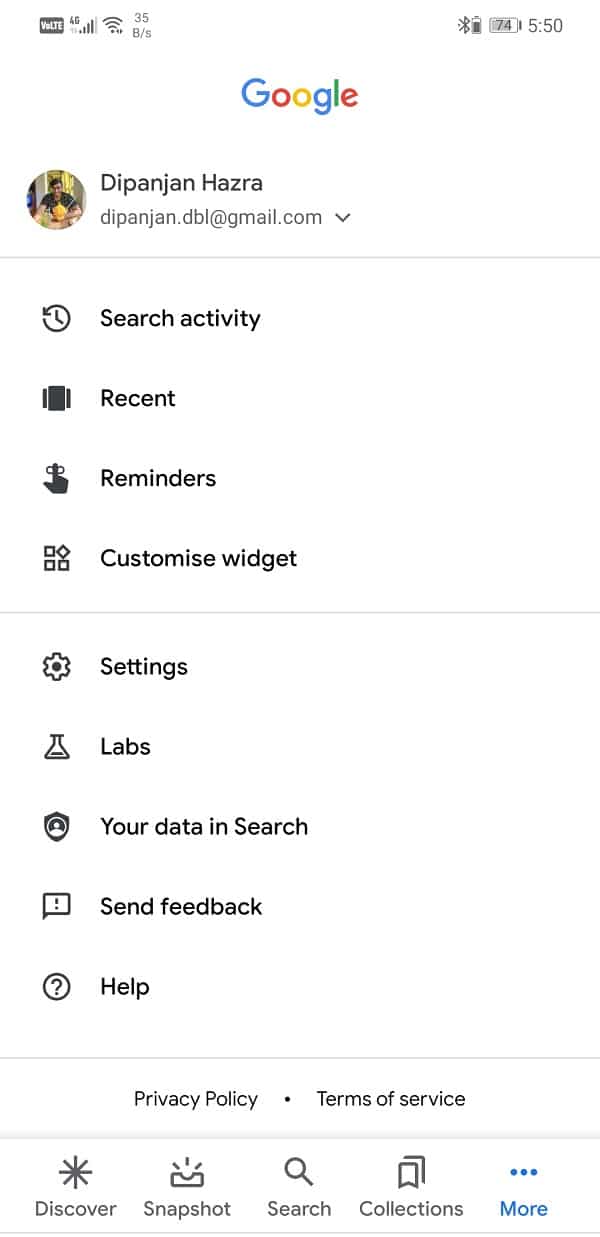Switch to the Snapshot tab

pos(187,1187)
